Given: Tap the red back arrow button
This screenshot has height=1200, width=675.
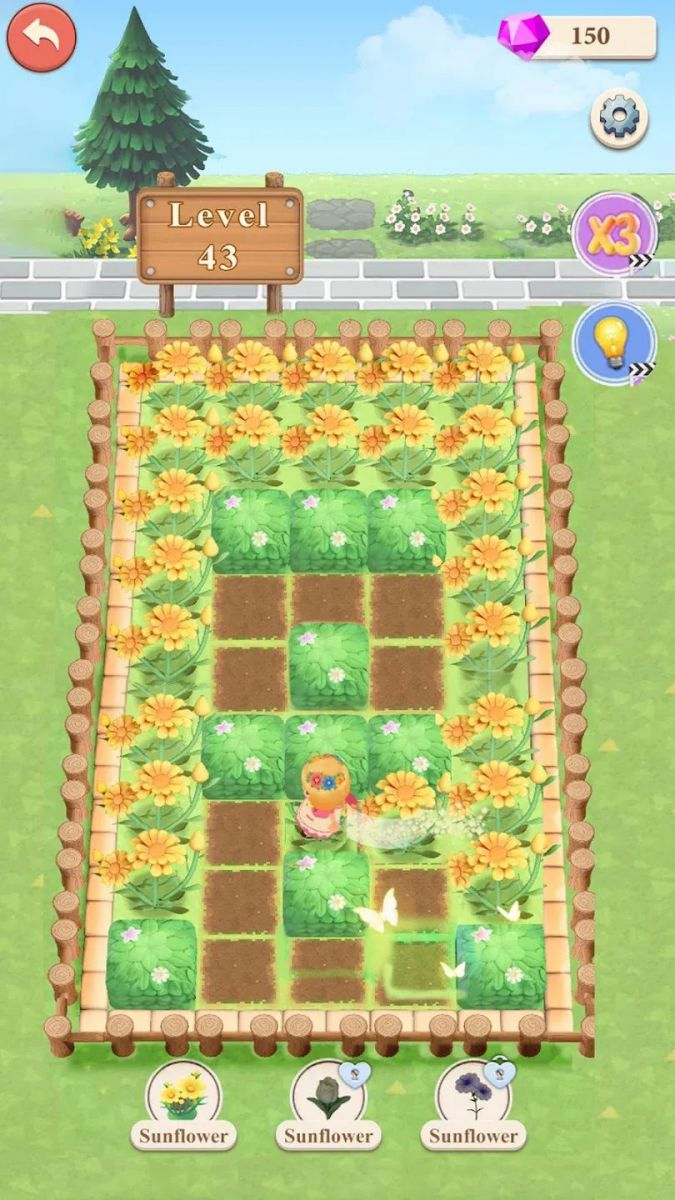Looking at the screenshot, I should [x=41, y=38].
